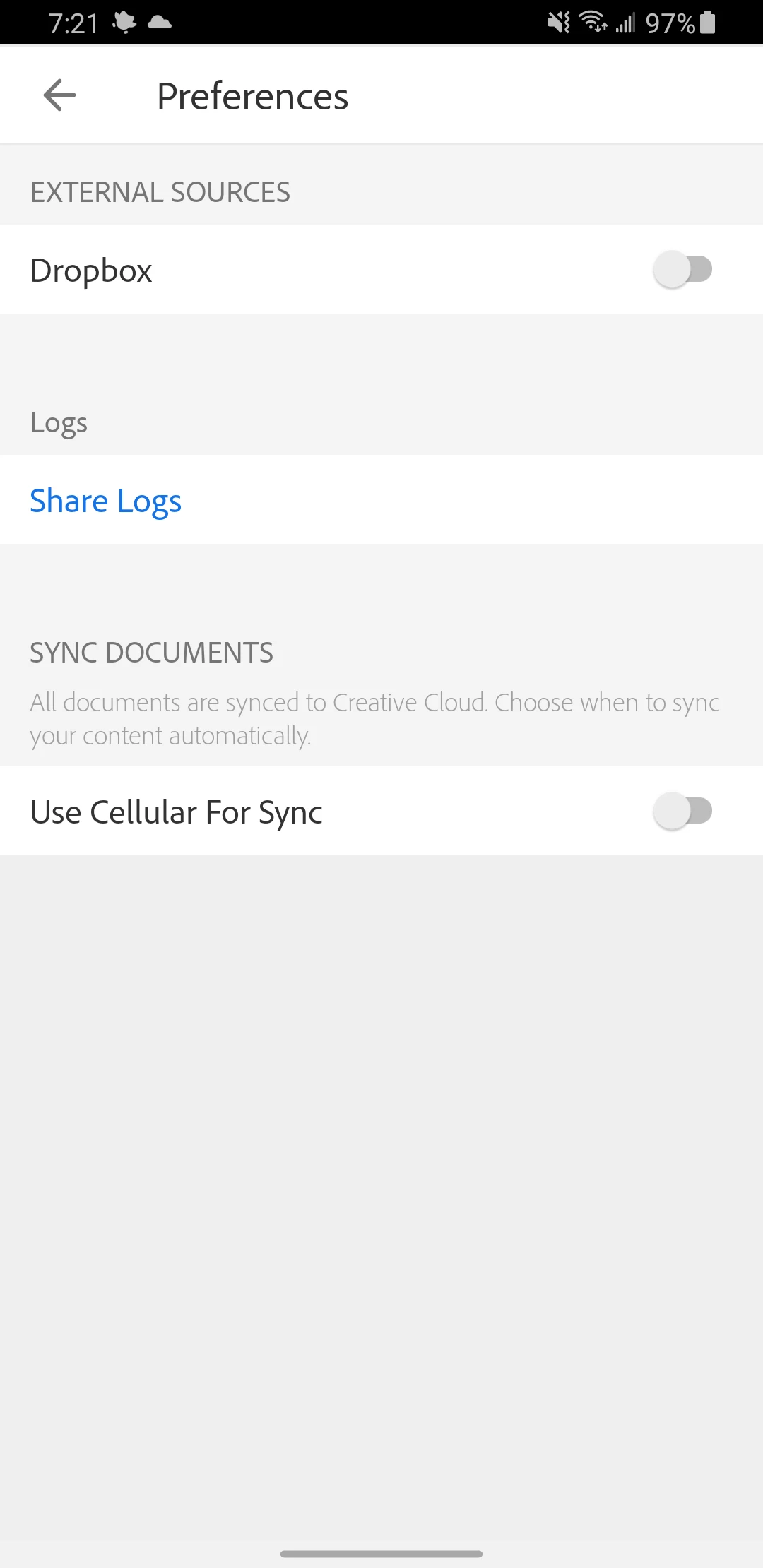Open Share Logs
Image resolution: width=763 pixels, height=1568 pixels.
pos(106,501)
